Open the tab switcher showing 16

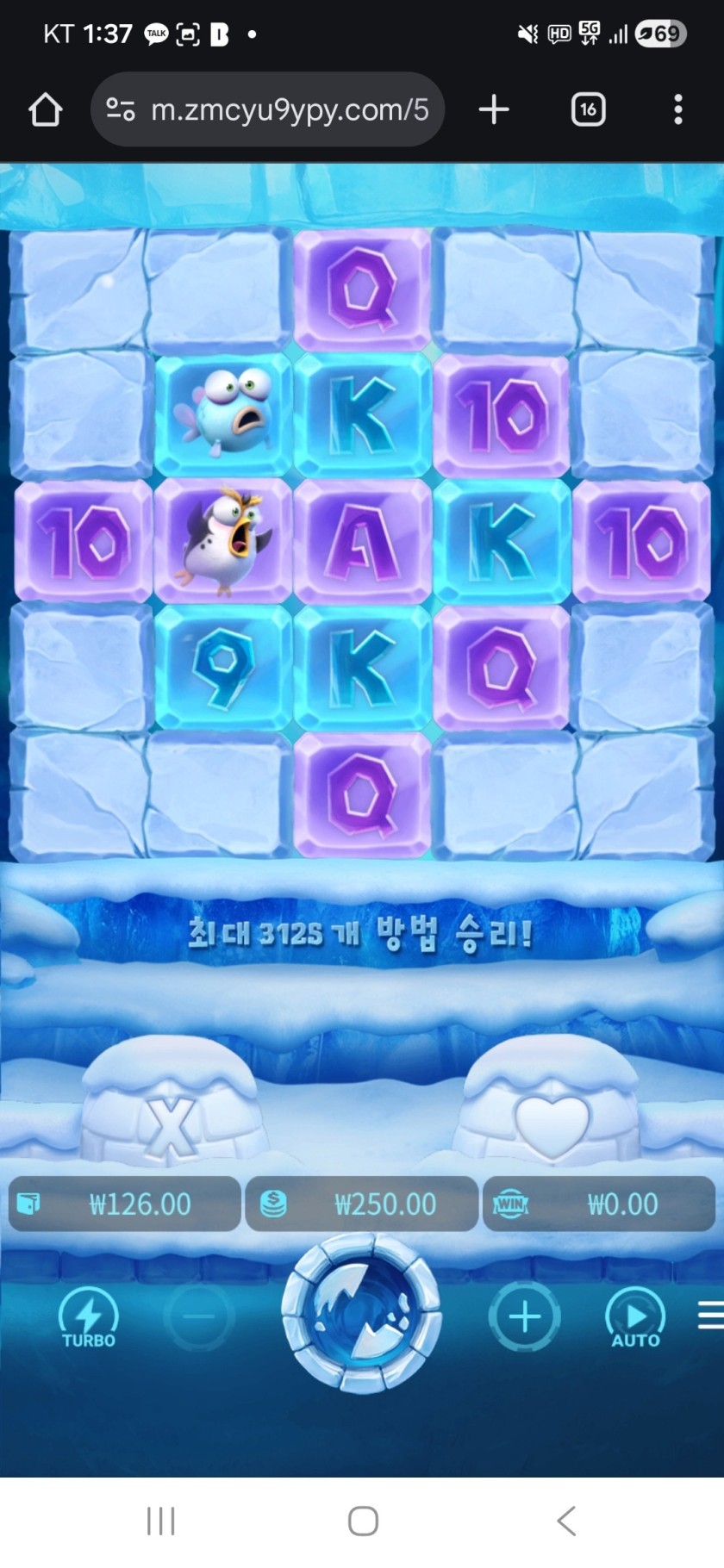[588, 110]
